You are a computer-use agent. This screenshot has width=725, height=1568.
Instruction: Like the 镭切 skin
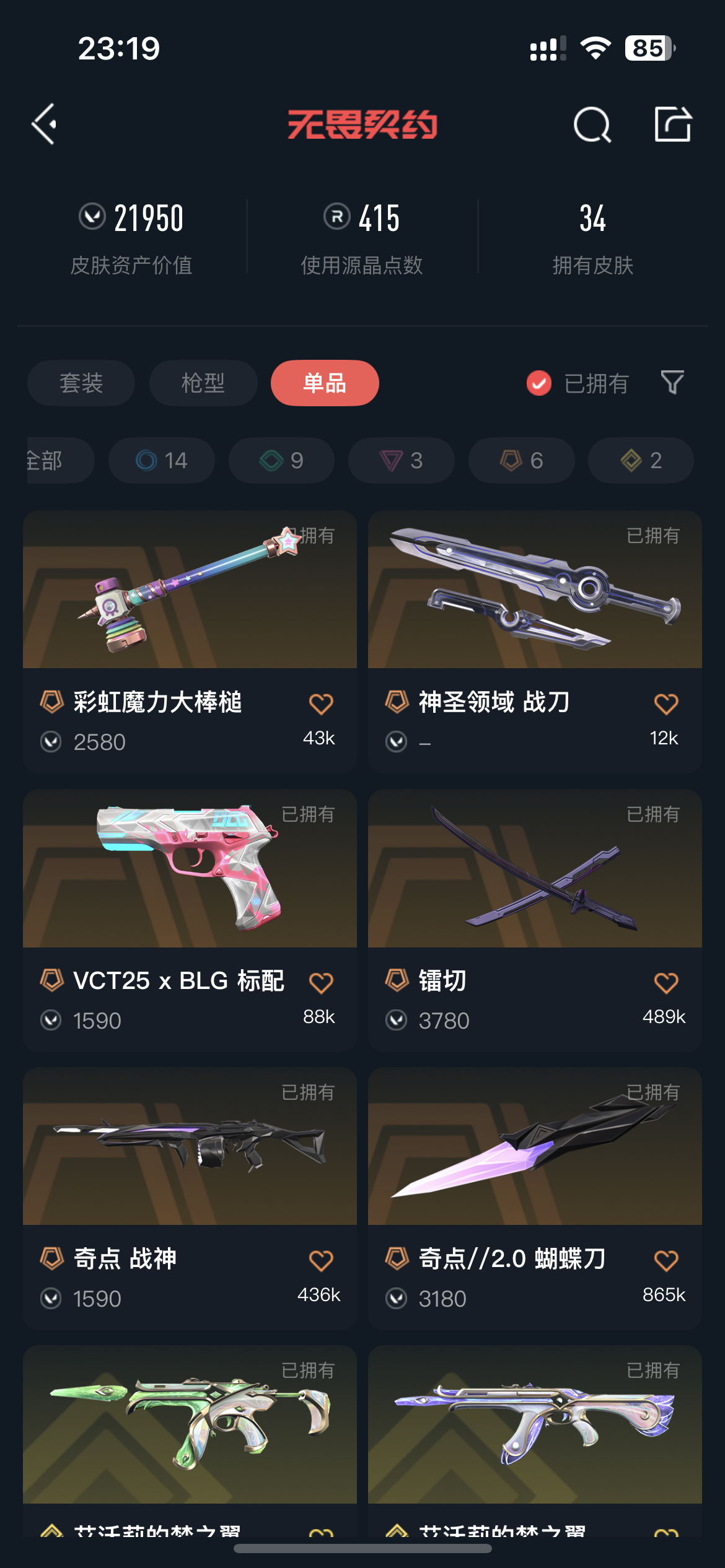666,983
